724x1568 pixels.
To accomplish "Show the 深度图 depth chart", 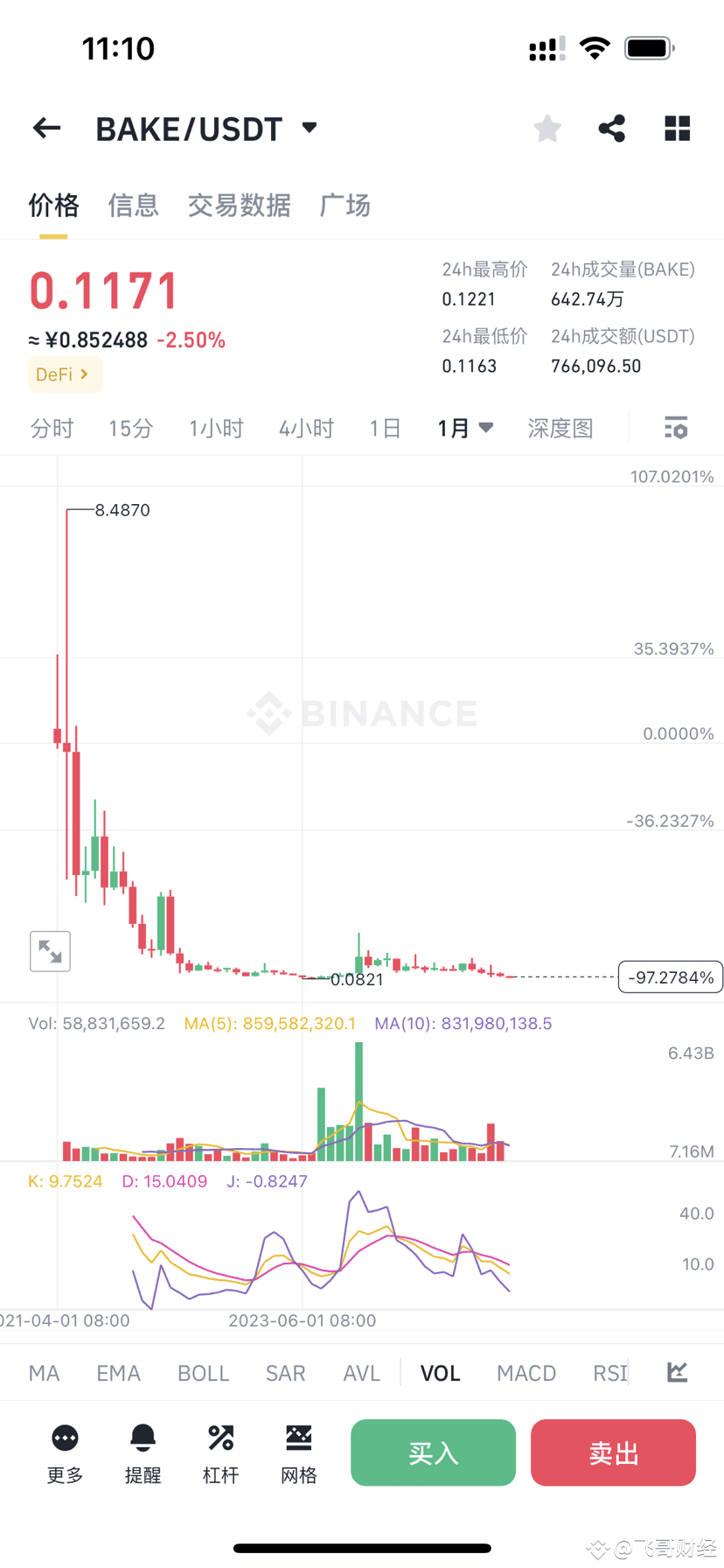I will tap(560, 429).
